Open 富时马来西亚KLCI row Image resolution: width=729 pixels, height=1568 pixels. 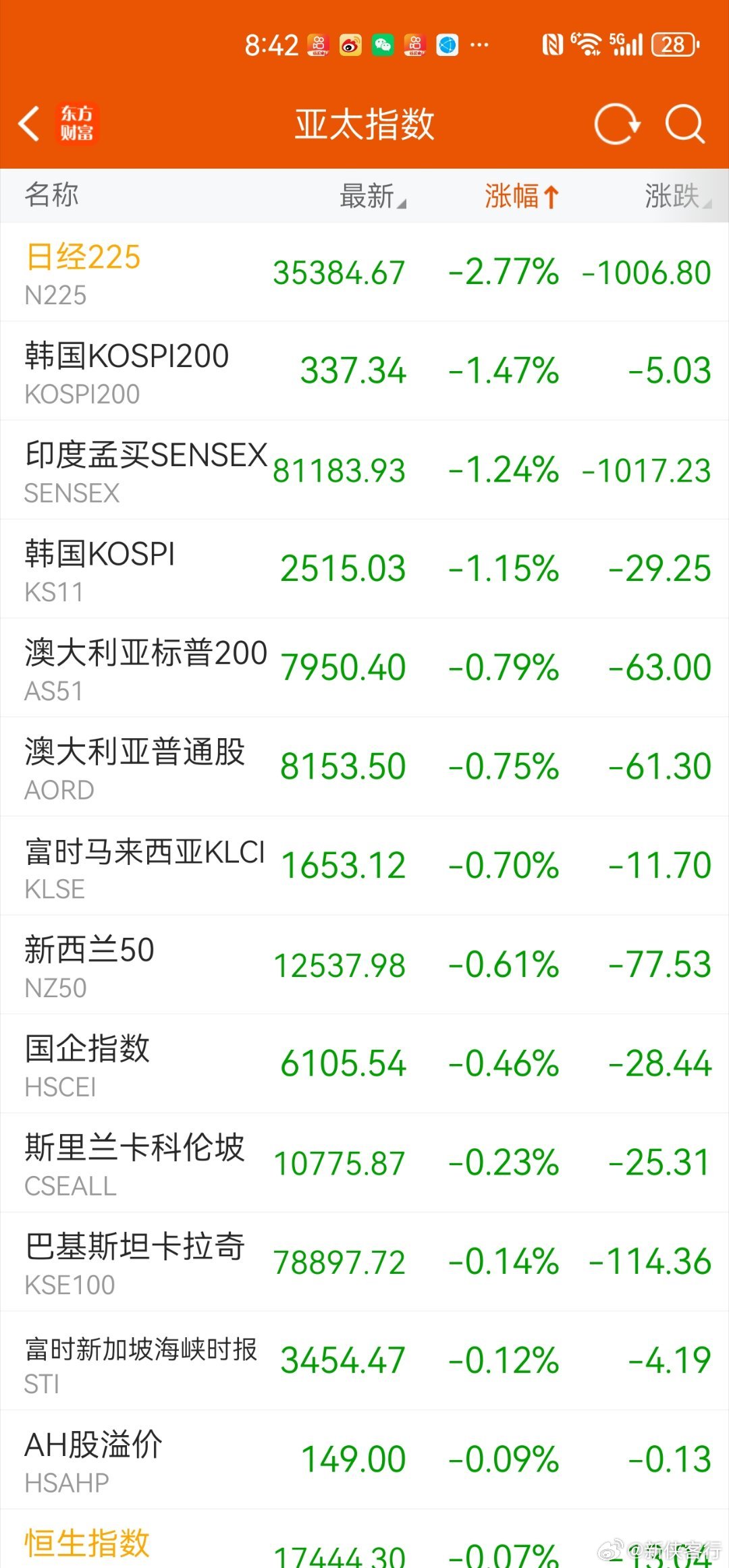tap(364, 866)
